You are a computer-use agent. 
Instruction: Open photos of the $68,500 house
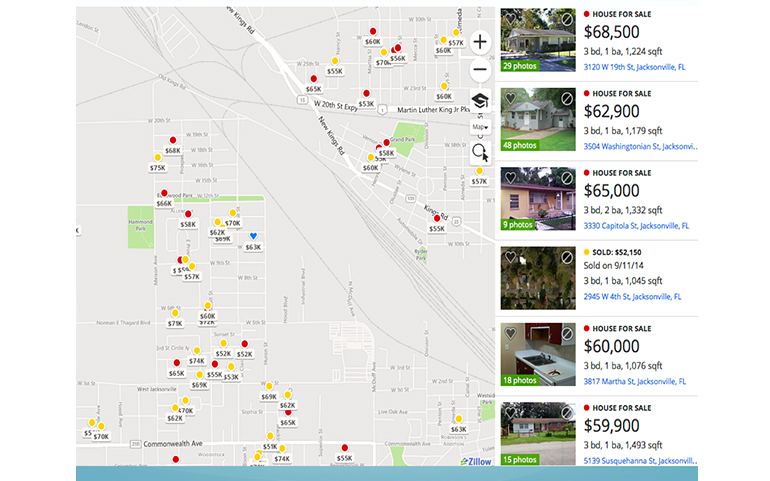520,67
